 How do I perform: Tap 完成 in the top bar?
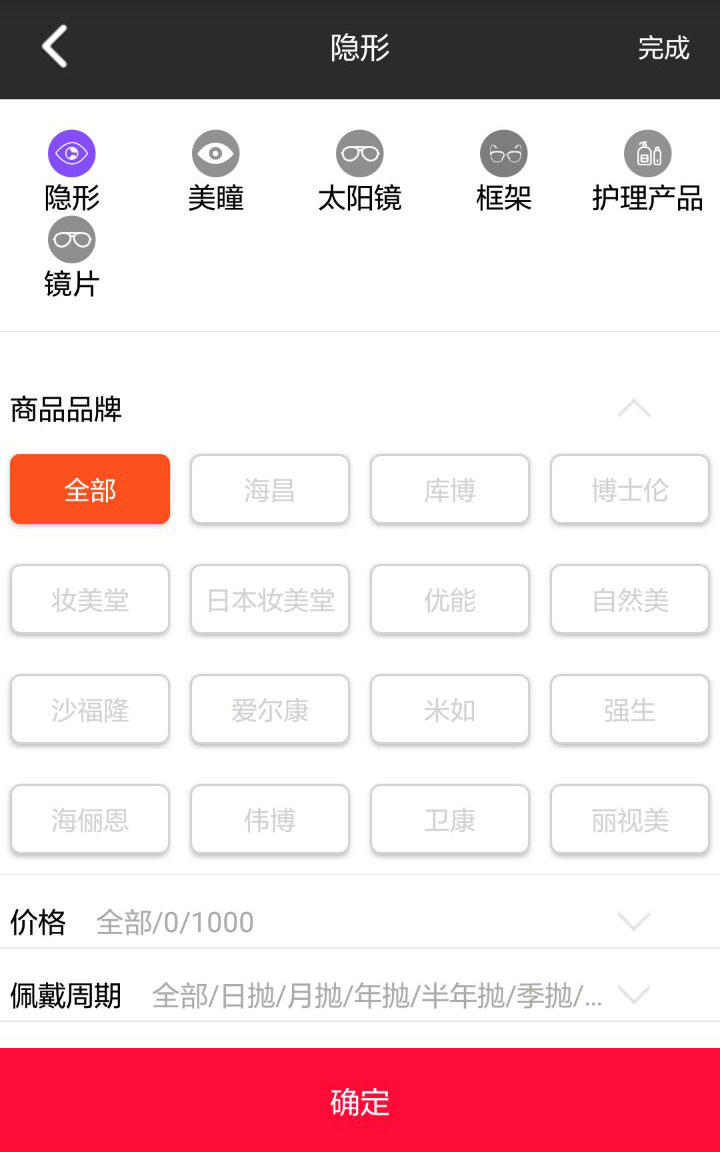663,48
